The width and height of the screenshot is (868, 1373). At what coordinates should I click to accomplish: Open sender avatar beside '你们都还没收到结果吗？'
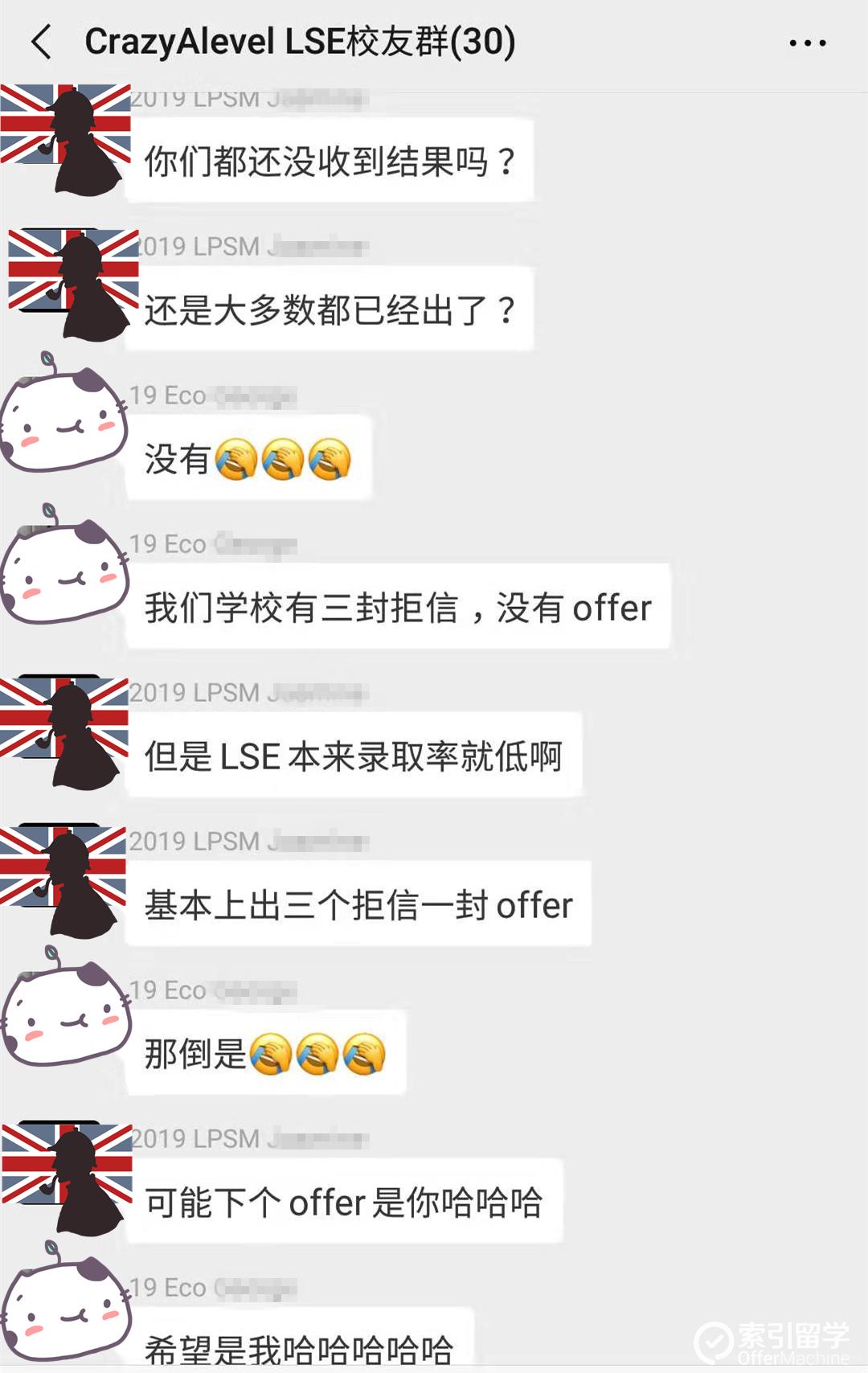[x=66, y=138]
